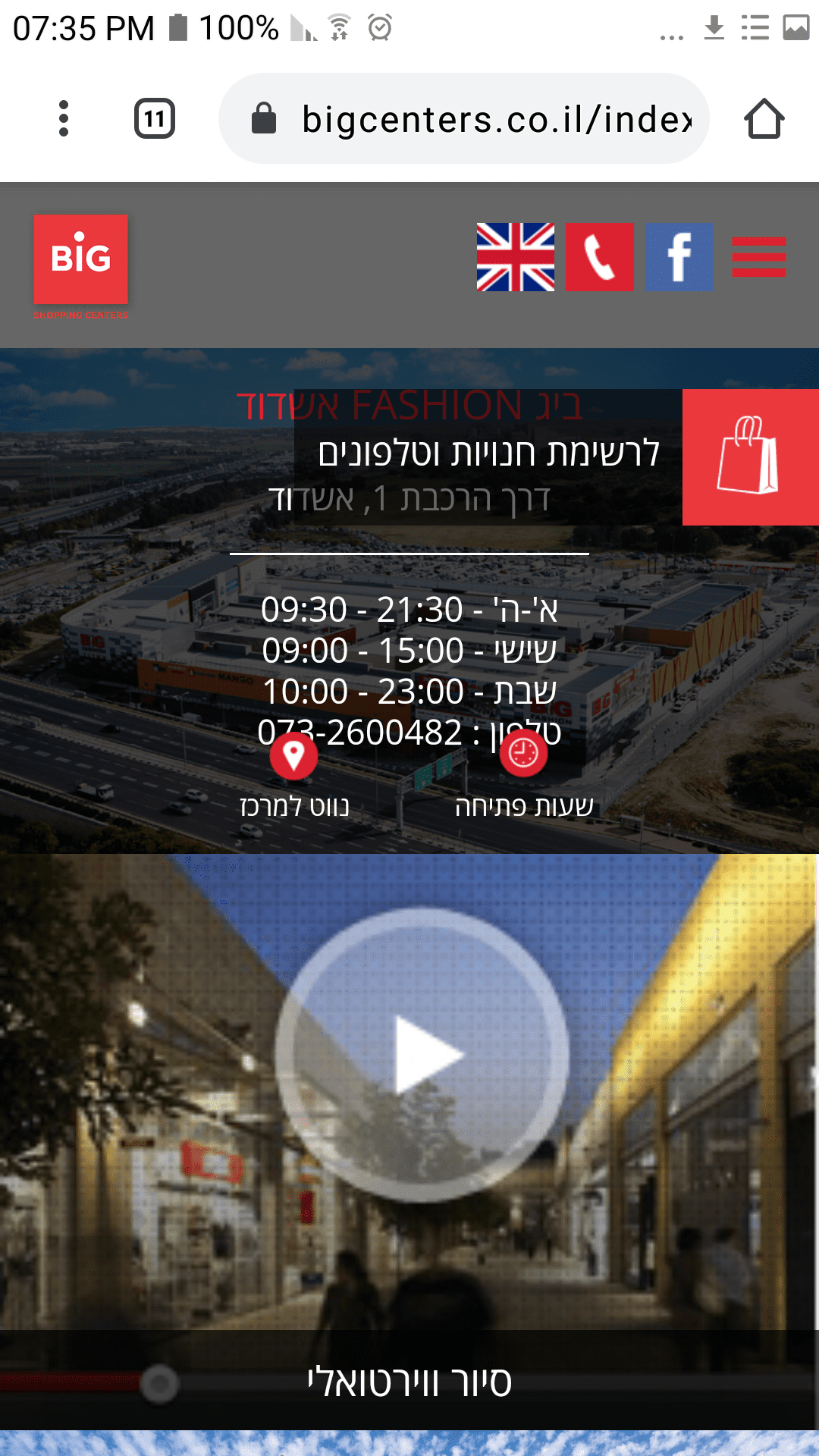
Task: Play the virtual tour video
Action: [x=422, y=1056]
